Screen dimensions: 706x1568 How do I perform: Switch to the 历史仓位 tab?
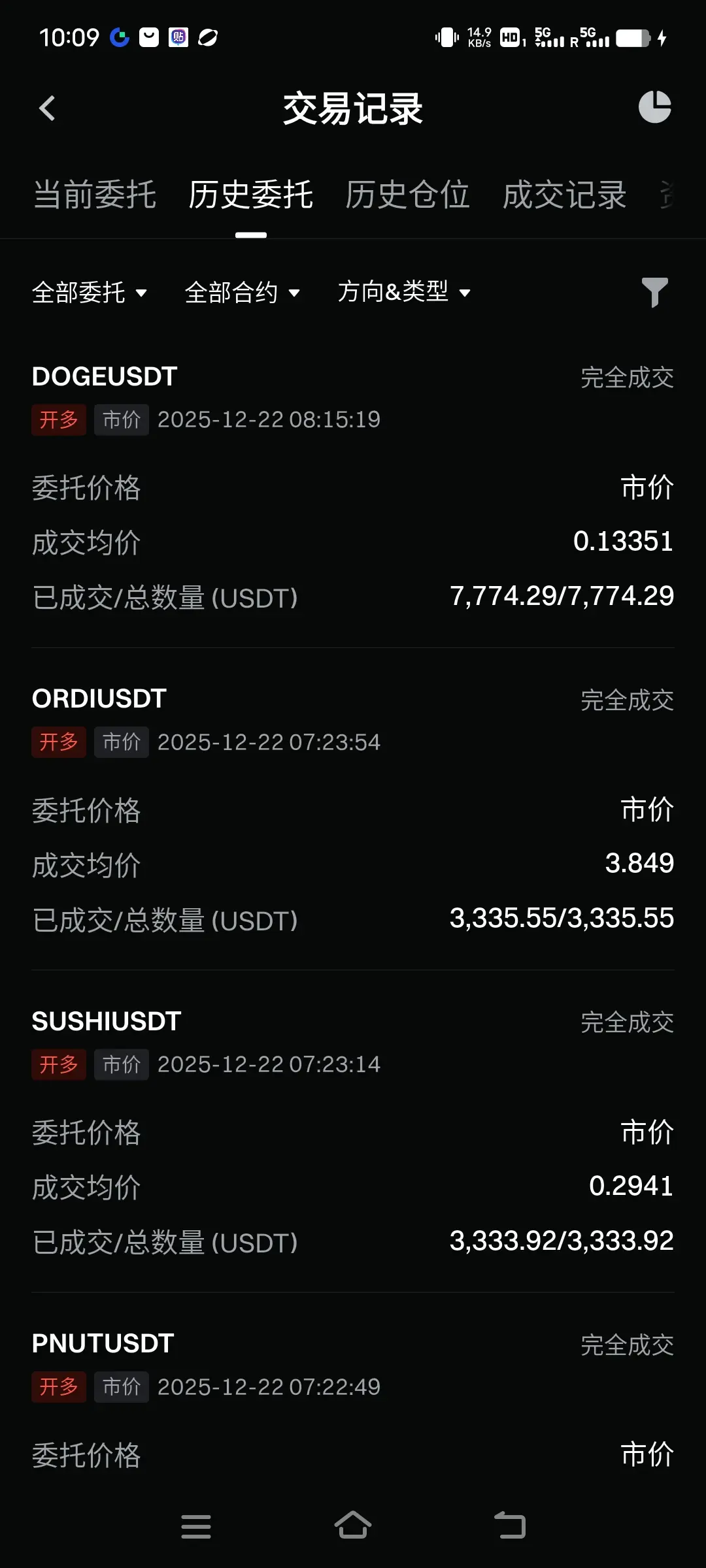[407, 195]
